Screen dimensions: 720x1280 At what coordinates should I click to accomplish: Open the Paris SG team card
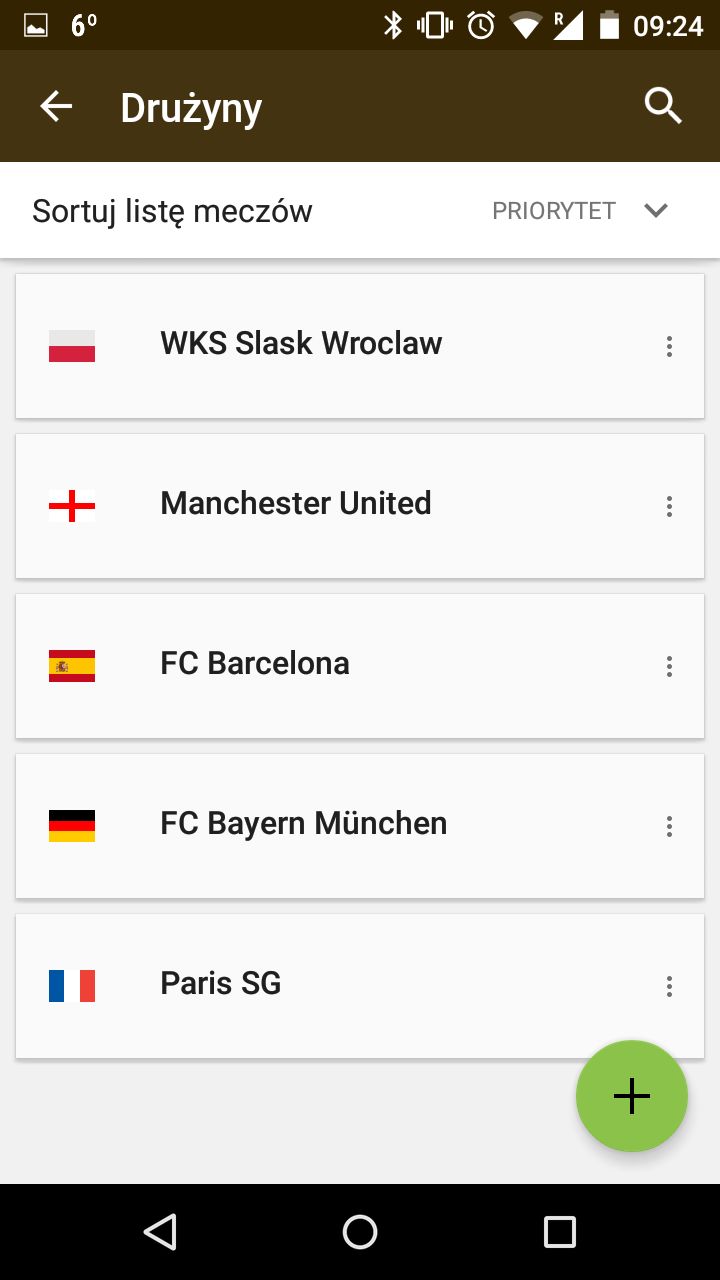360,986
